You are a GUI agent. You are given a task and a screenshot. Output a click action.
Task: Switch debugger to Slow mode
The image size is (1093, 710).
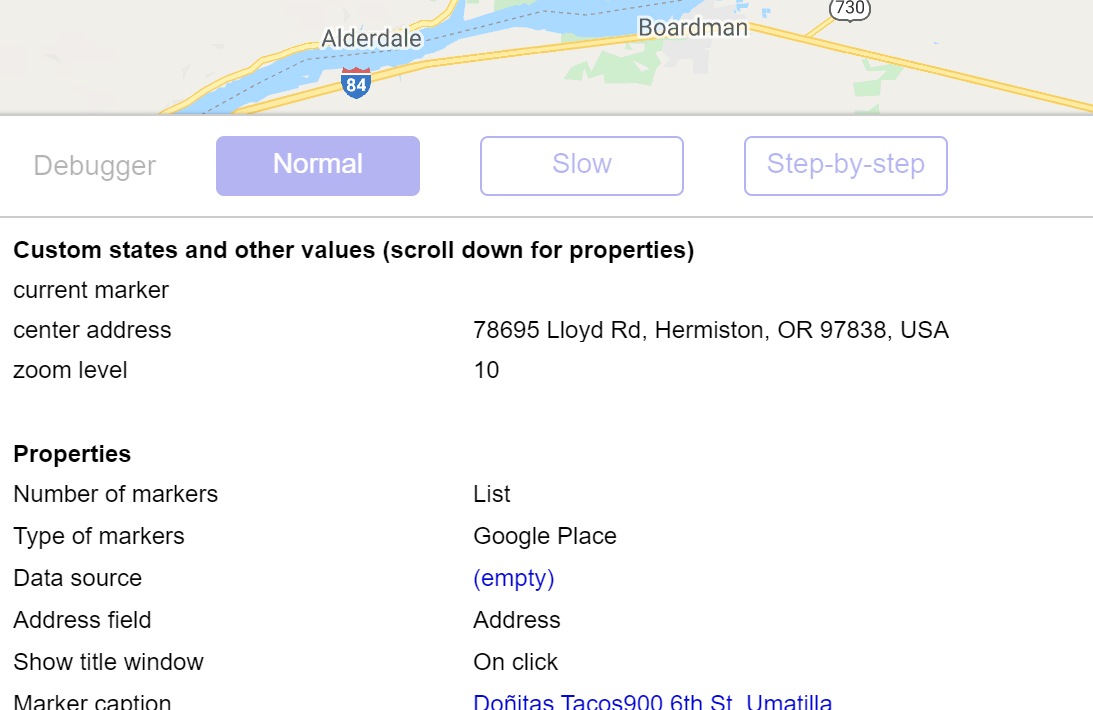(582, 166)
